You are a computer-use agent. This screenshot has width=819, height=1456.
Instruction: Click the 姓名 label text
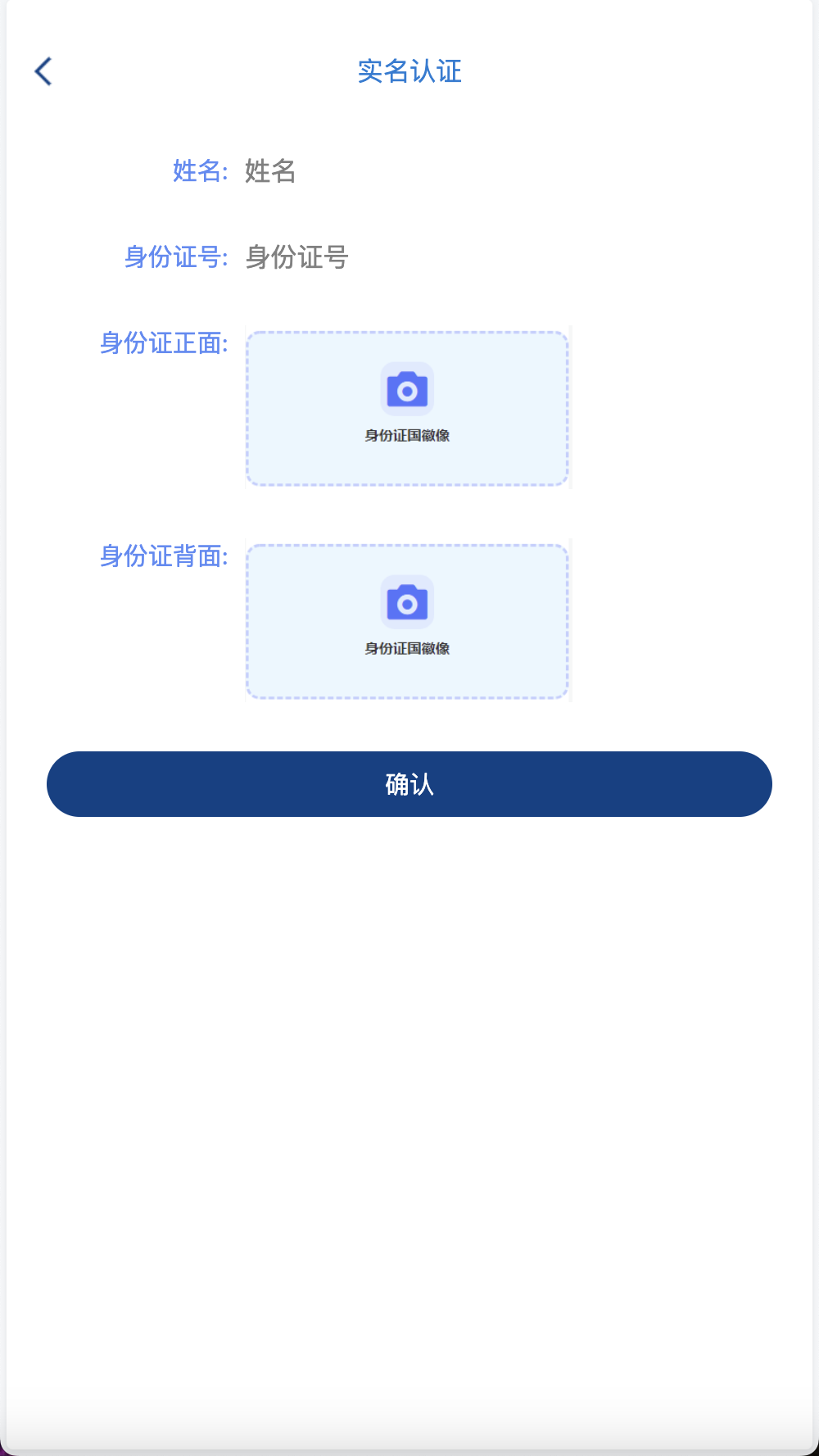(199, 173)
